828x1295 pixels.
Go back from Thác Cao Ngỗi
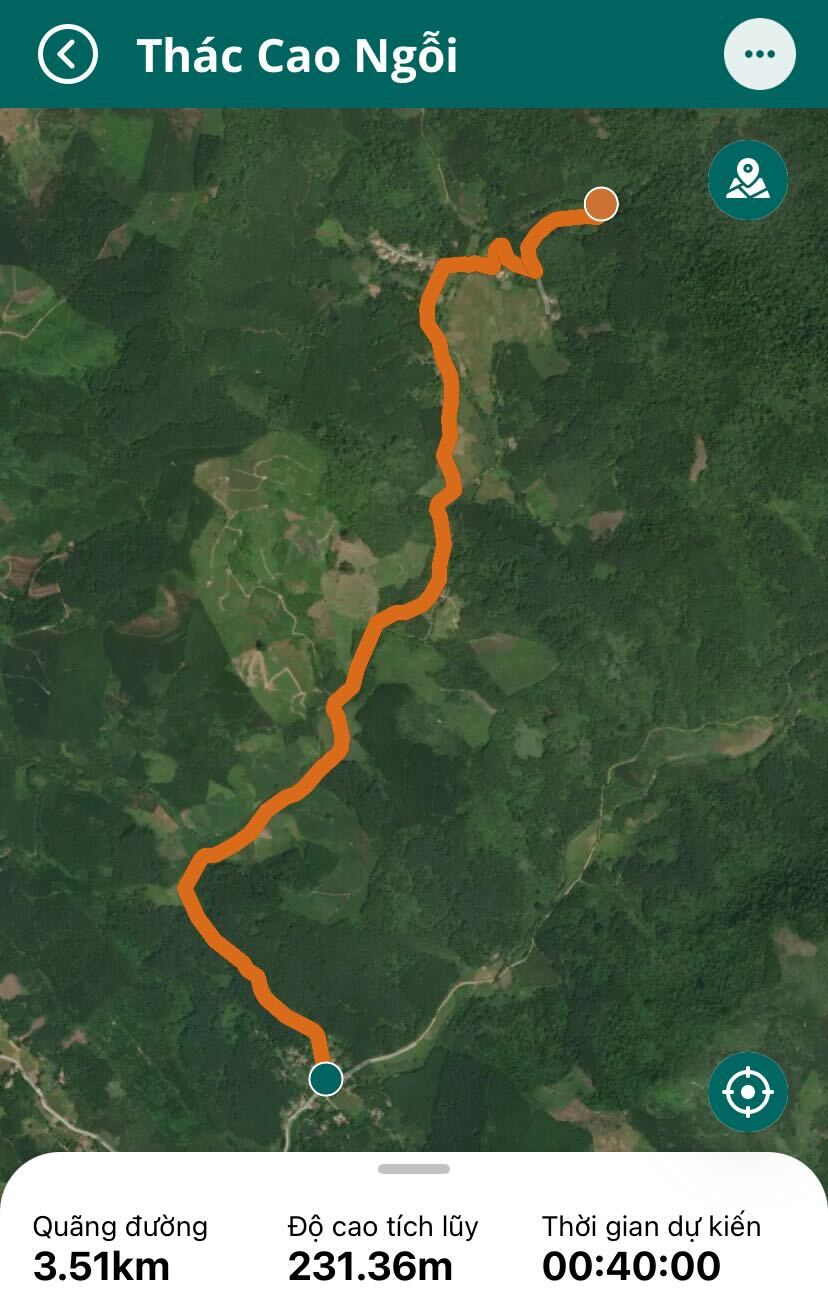[x=68, y=54]
